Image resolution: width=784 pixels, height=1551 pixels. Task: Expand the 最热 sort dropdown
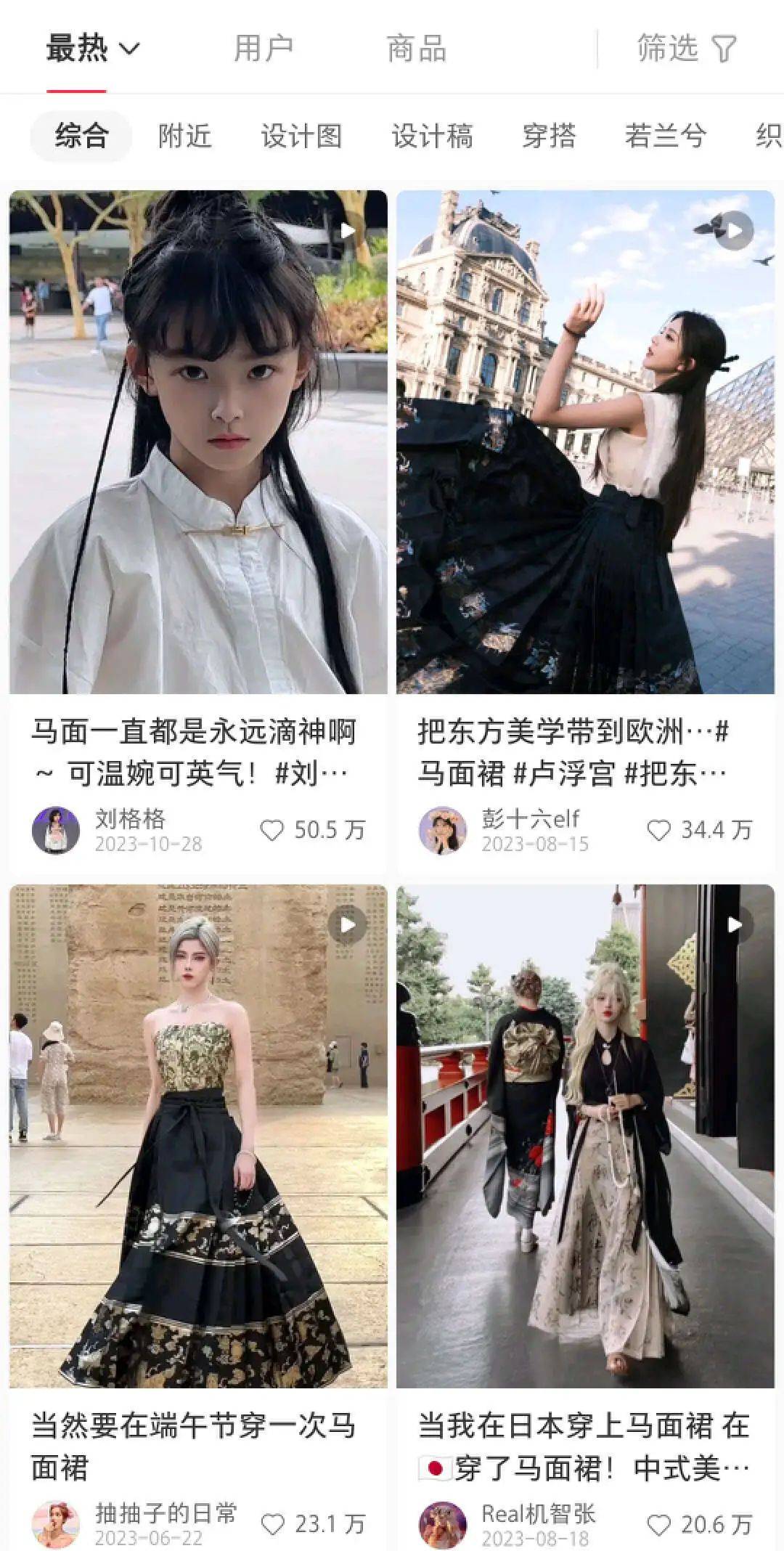pyautogui.click(x=92, y=49)
